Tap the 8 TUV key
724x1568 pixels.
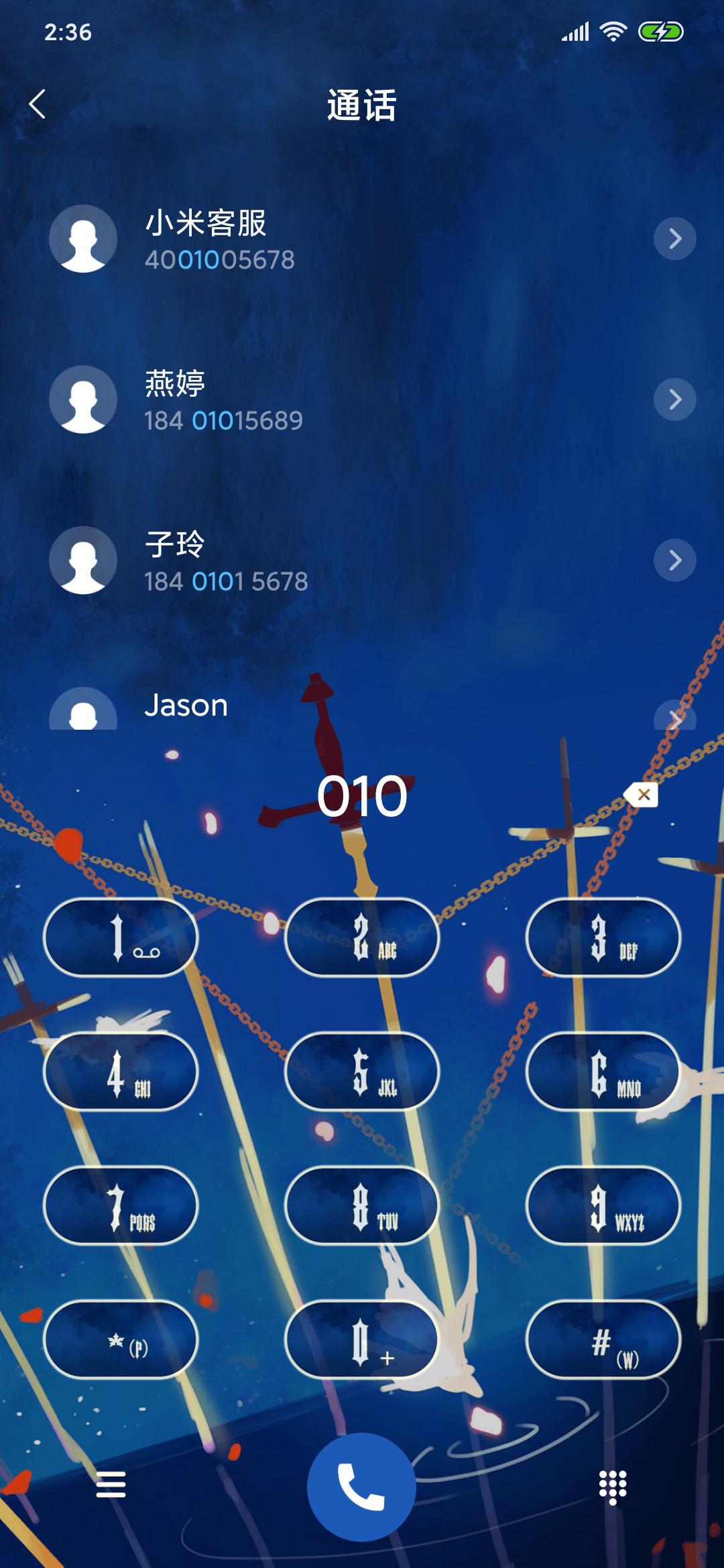tap(362, 1205)
